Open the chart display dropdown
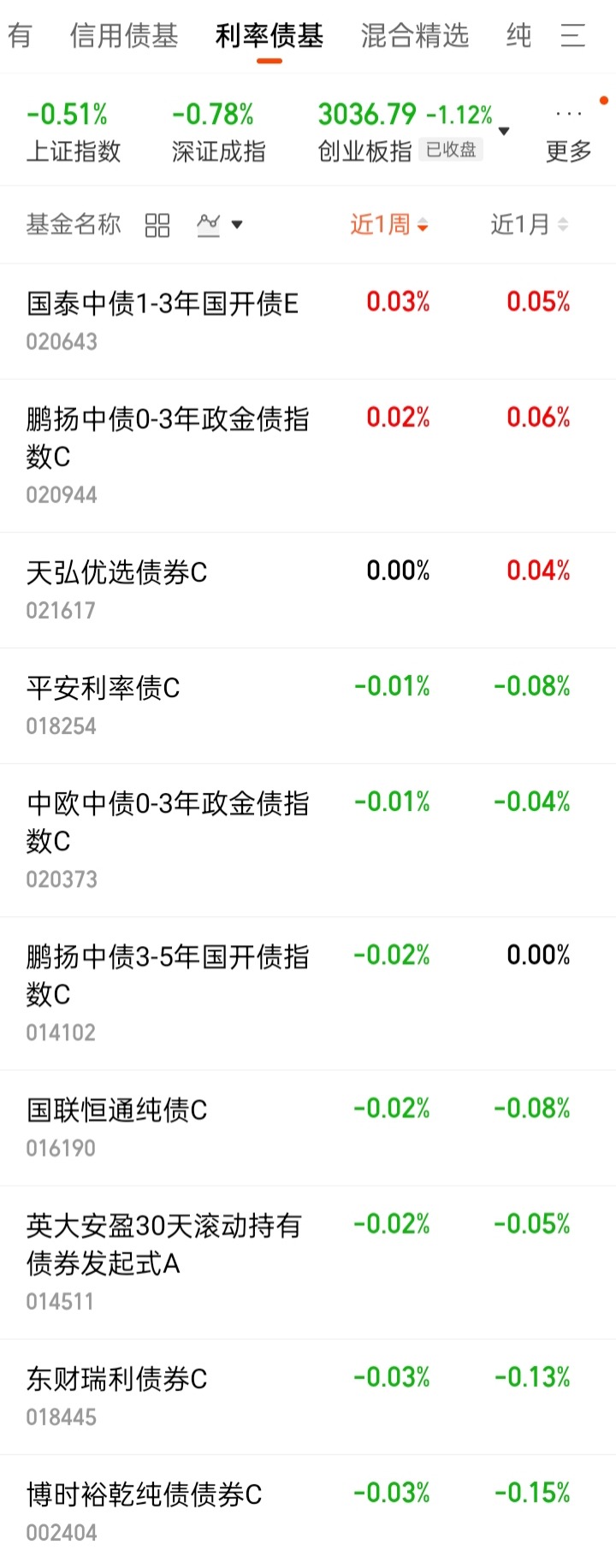Screen dimensions: 616x1568 click(x=220, y=225)
